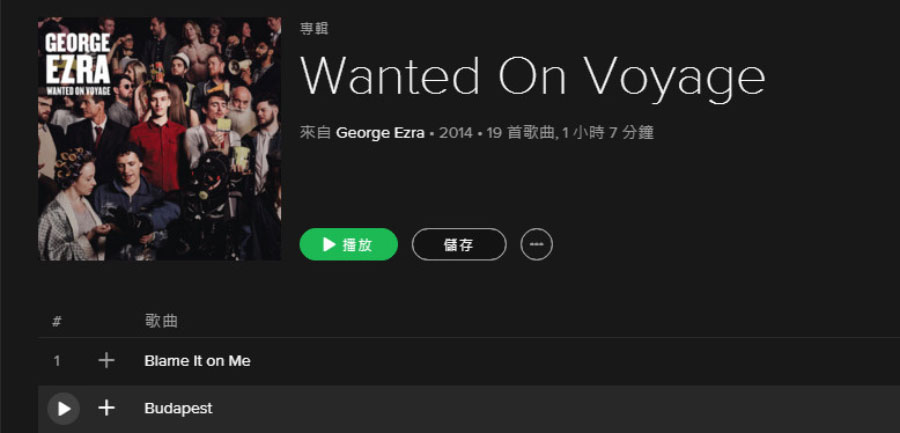Image resolution: width=900 pixels, height=433 pixels.
Task: Play the Budapest track
Action: point(63,408)
